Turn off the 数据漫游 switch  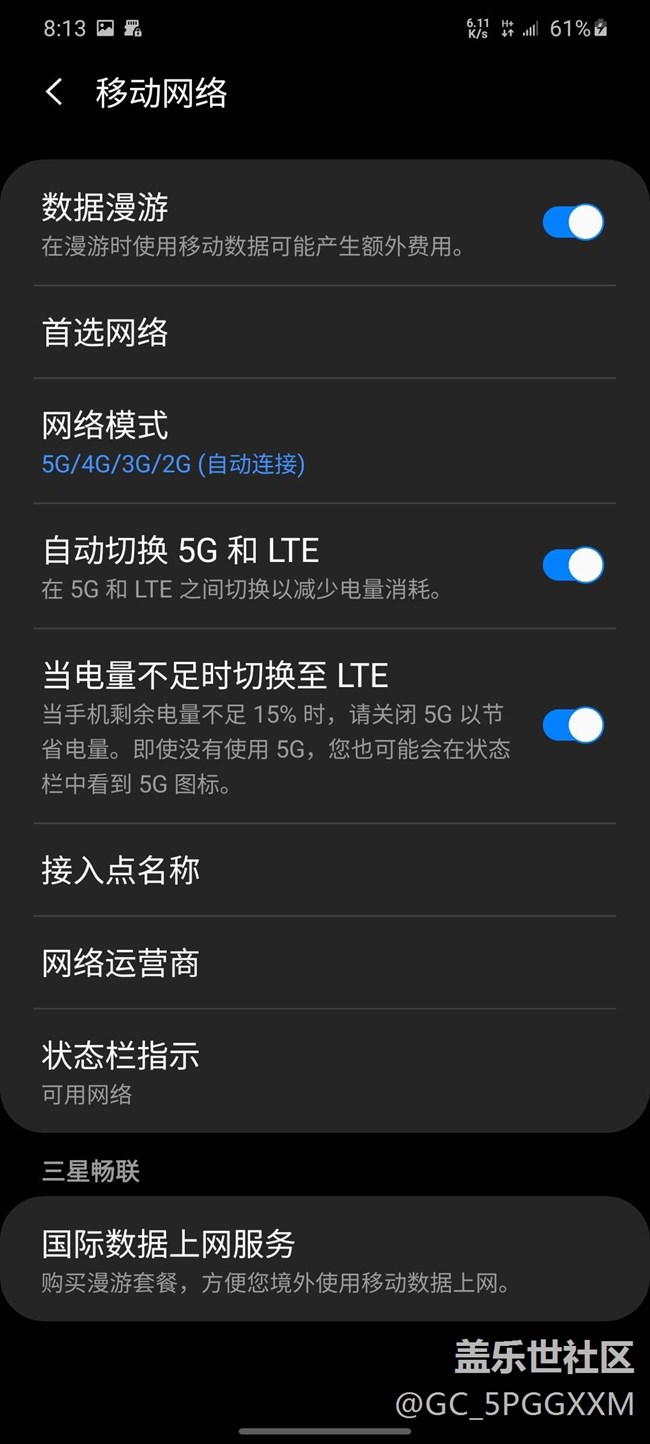pos(572,222)
